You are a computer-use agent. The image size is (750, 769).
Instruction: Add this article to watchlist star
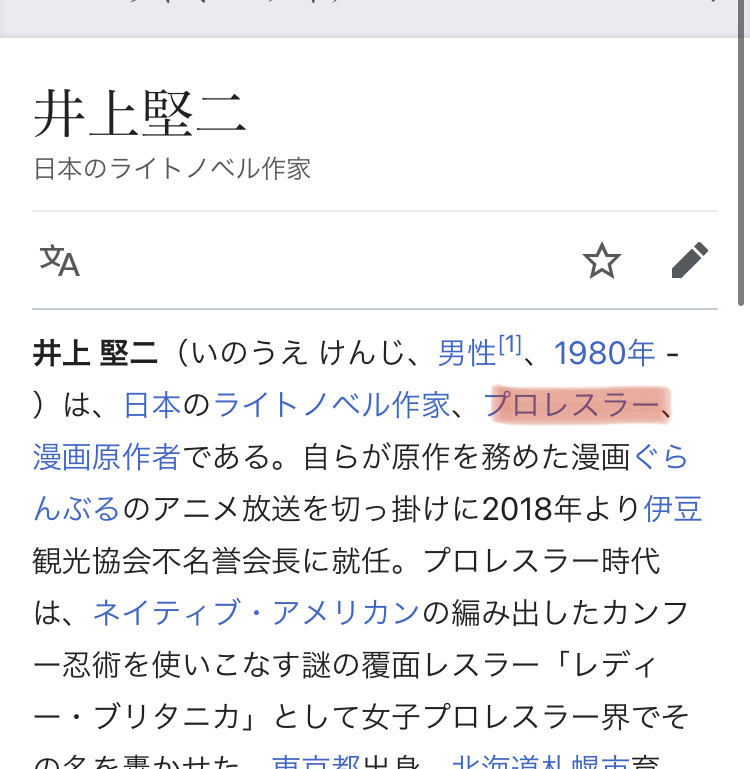point(602,261)
